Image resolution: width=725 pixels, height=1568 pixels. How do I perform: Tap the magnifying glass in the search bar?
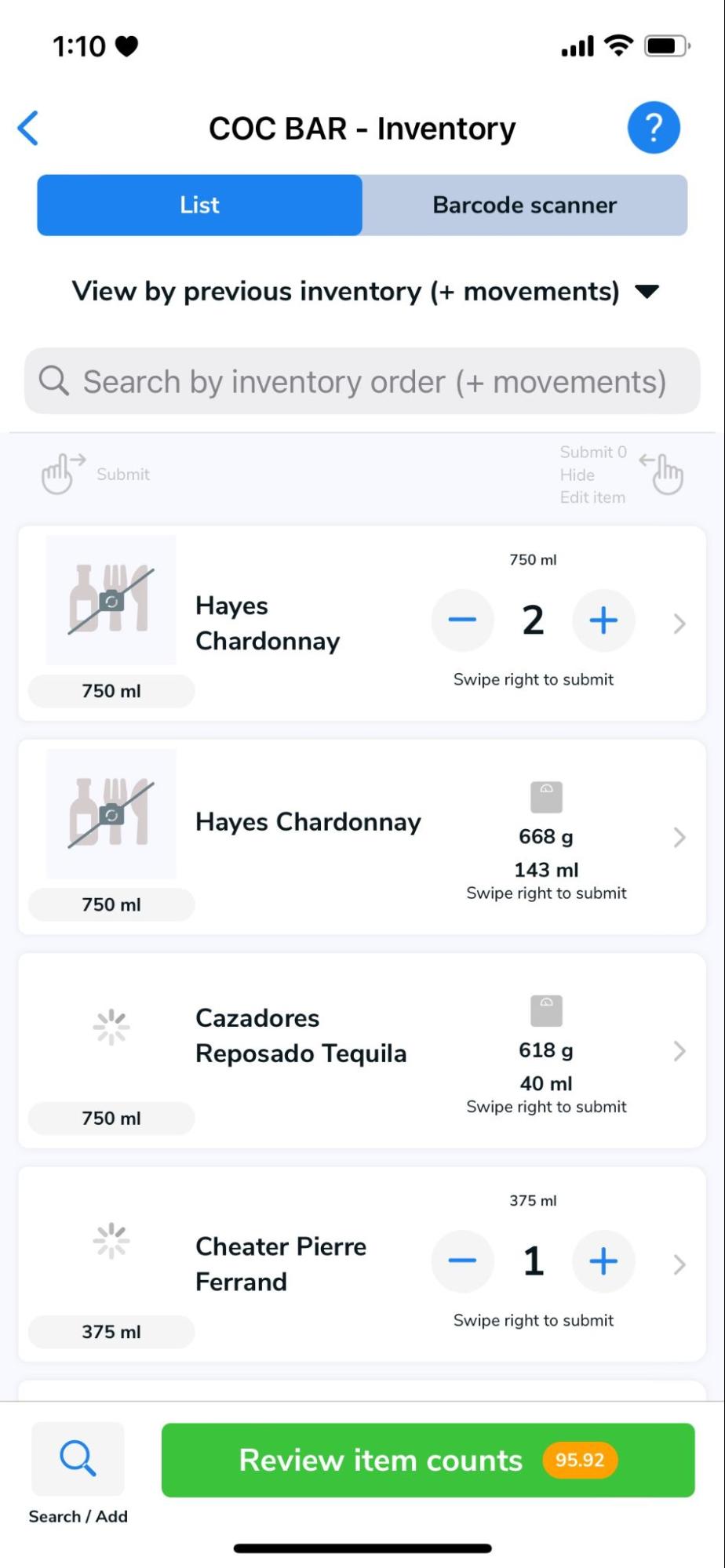click(x=52, y=381)
